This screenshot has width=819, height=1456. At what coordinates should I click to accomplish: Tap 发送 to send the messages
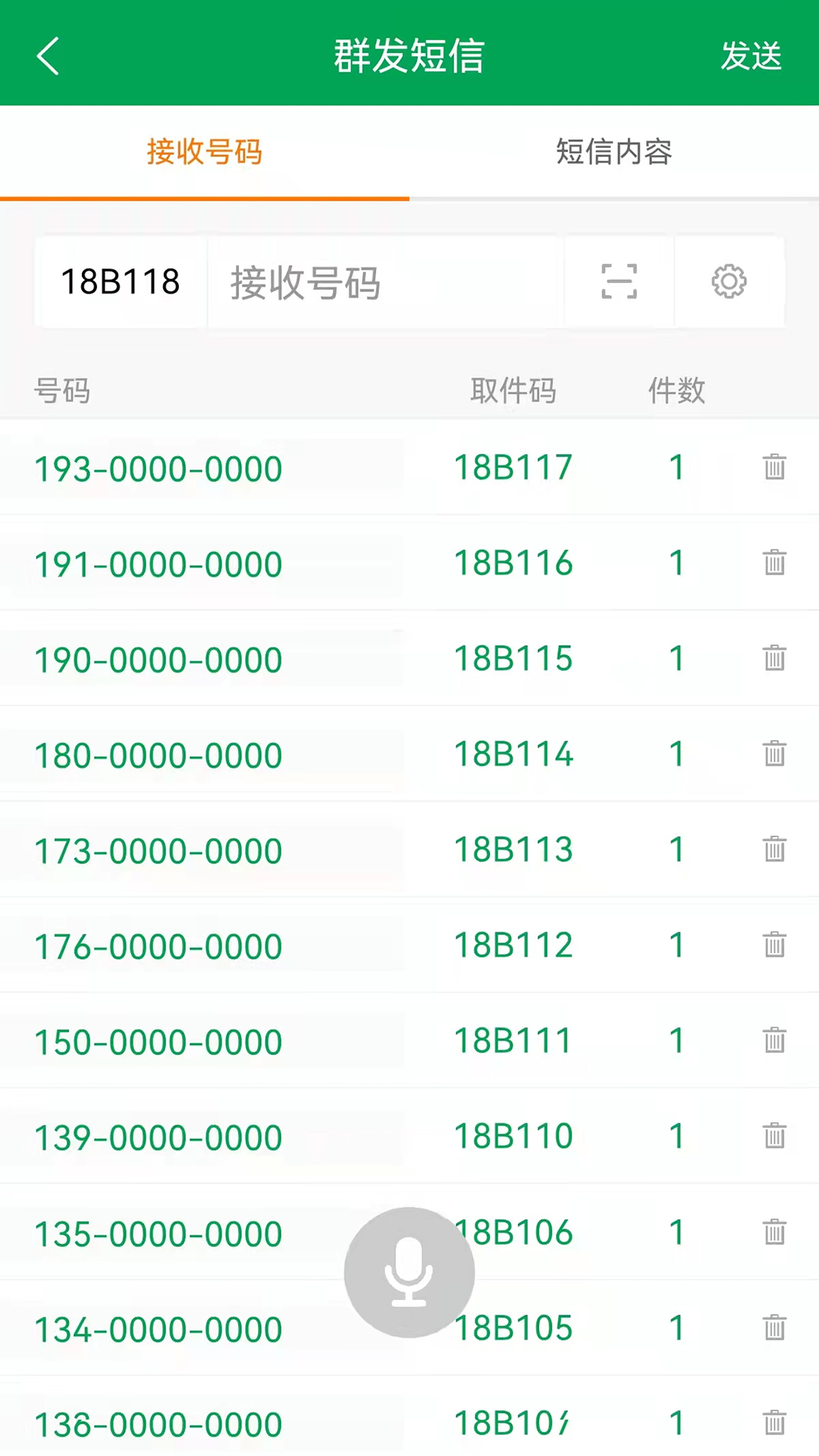[x=750, y=56]
